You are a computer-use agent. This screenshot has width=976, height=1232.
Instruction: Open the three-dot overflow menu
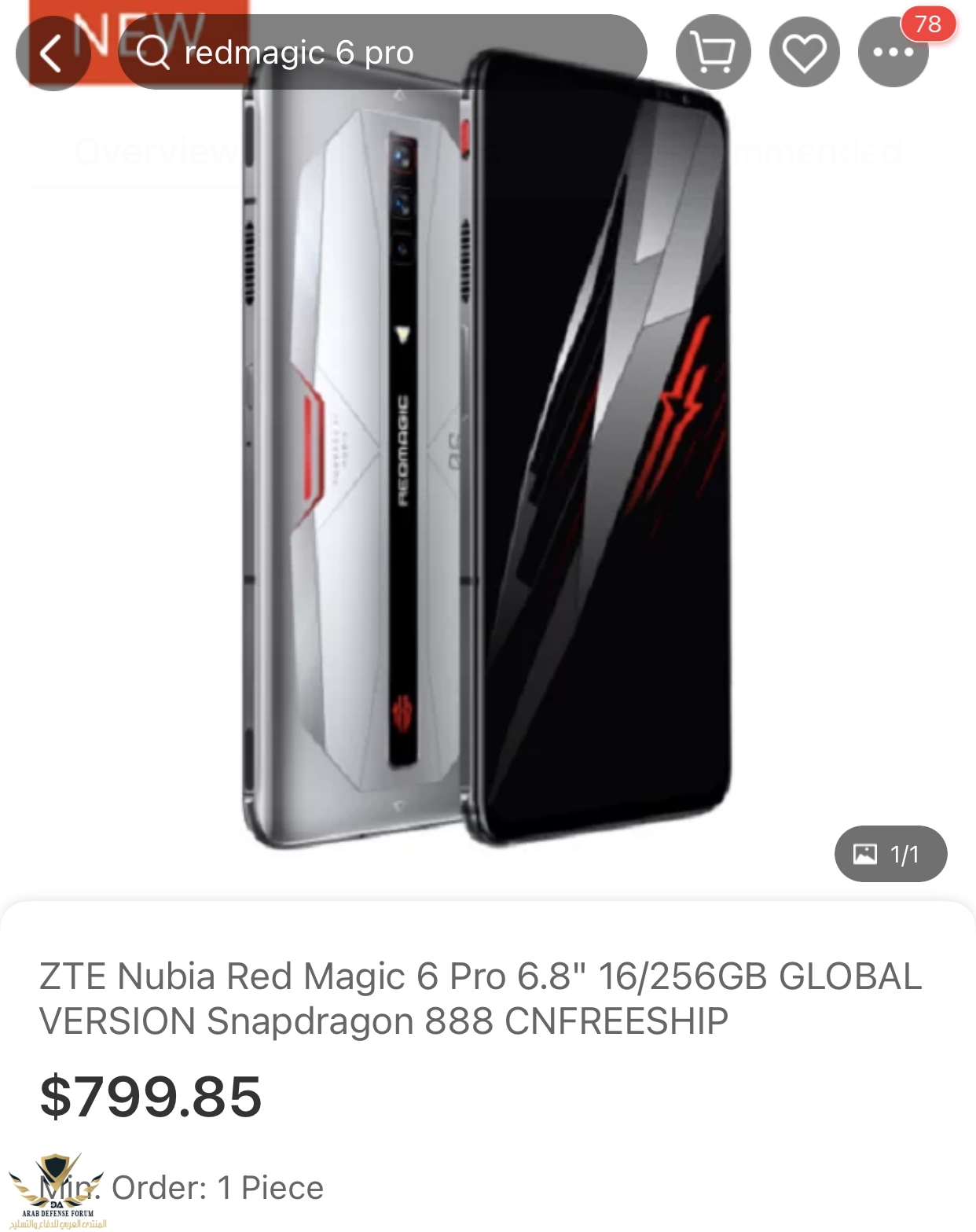point(893,53)
